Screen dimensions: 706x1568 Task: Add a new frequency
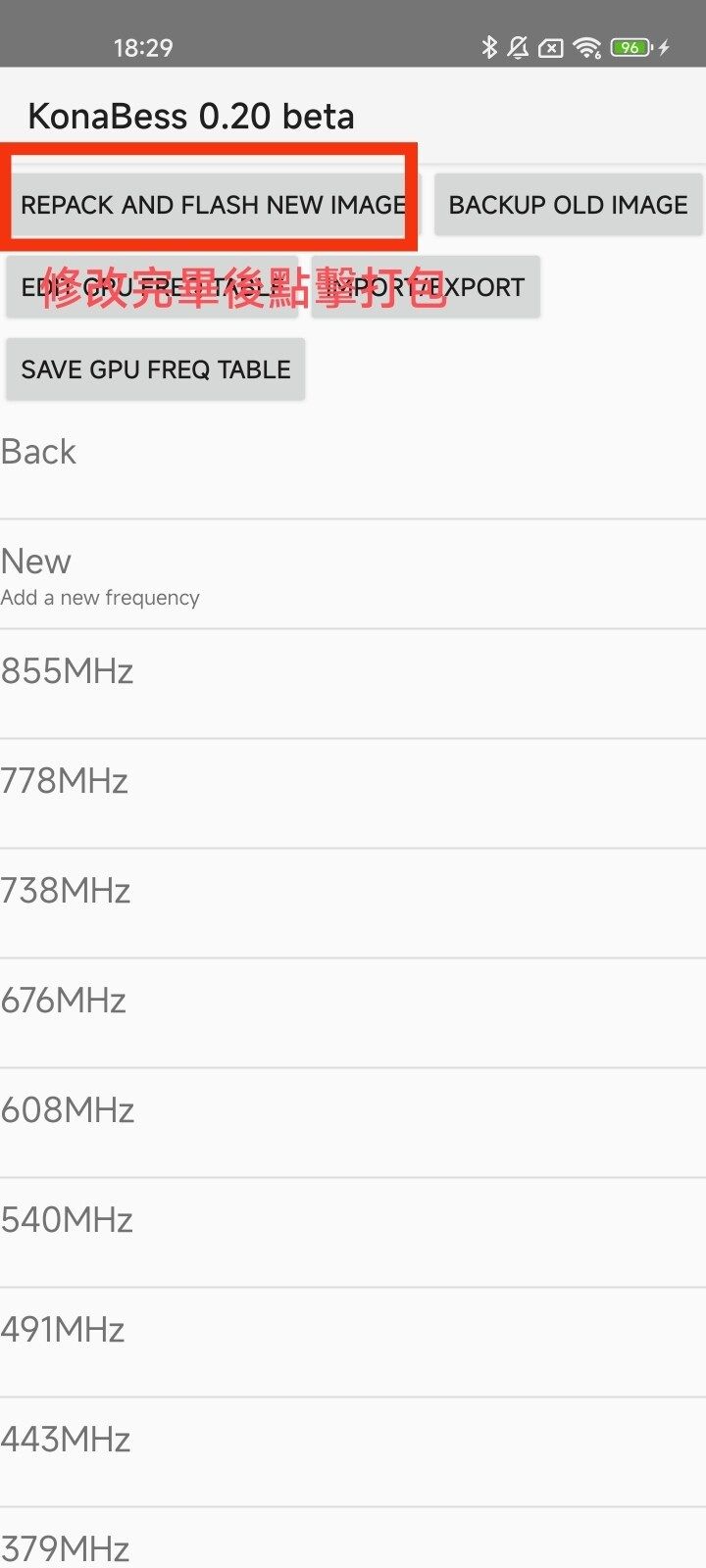tap(353, 574)
